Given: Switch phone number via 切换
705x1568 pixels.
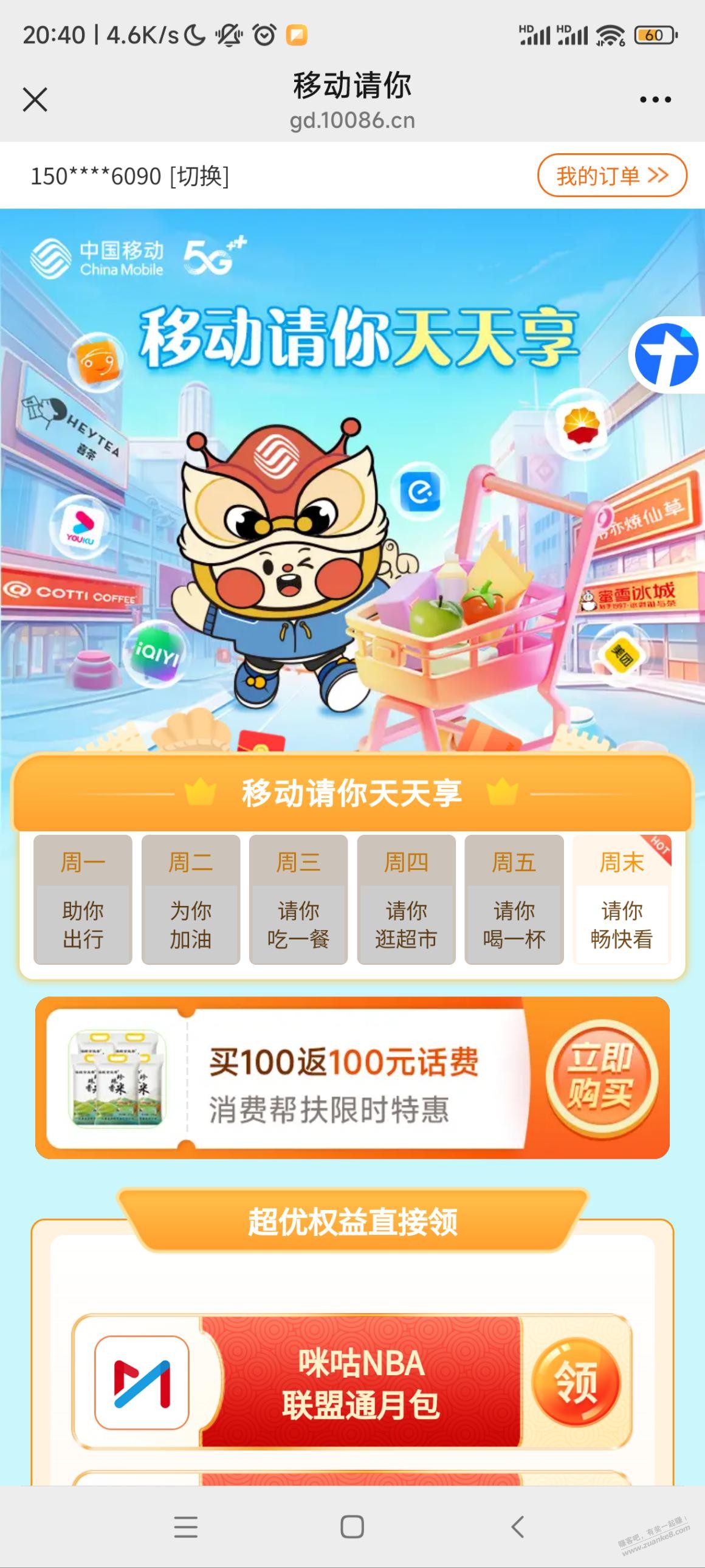Looking at the screenshot, I should pyautogui.click(x=199, y=176).
